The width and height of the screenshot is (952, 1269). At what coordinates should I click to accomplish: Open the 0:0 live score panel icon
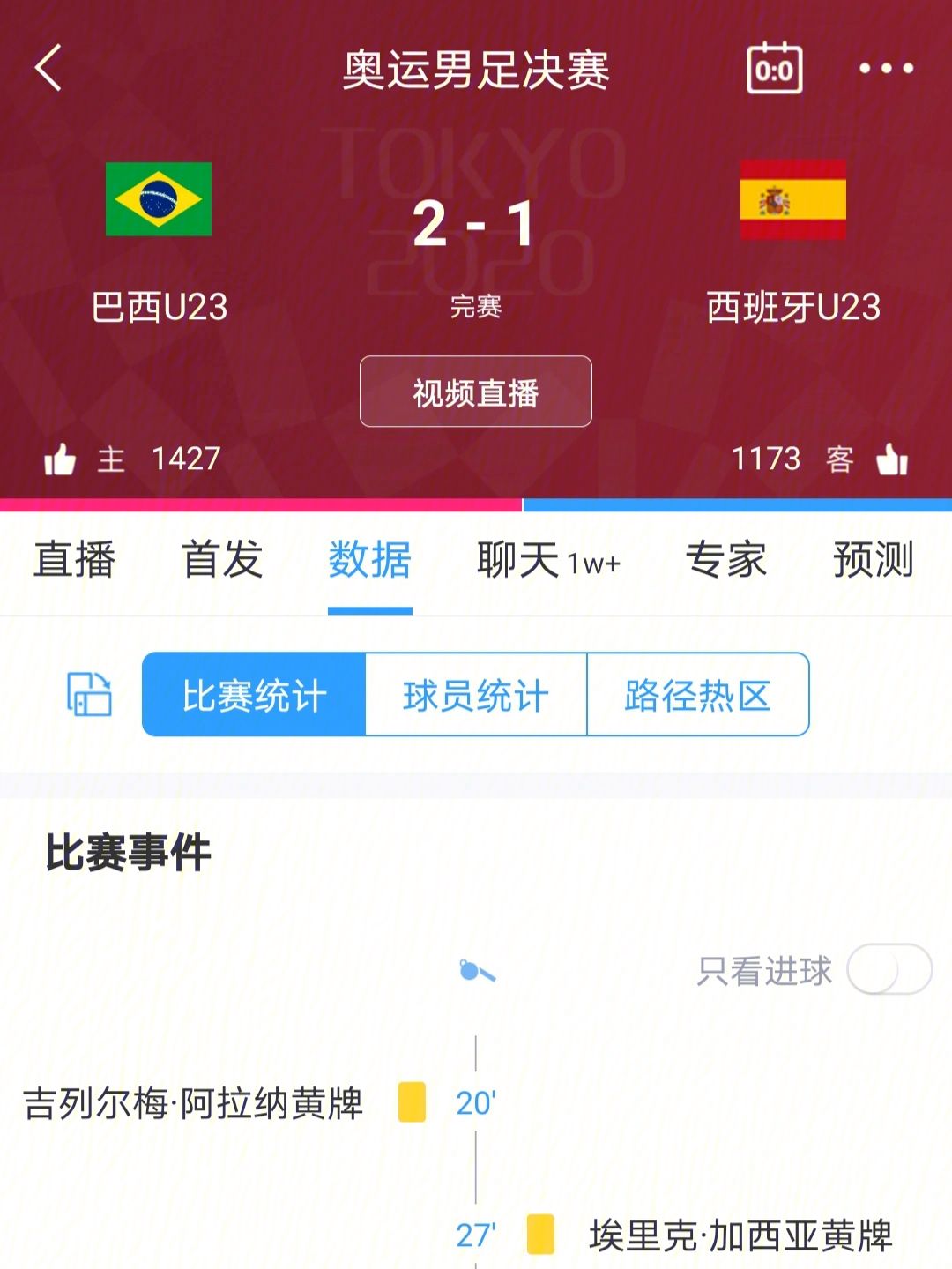(774, 66)
